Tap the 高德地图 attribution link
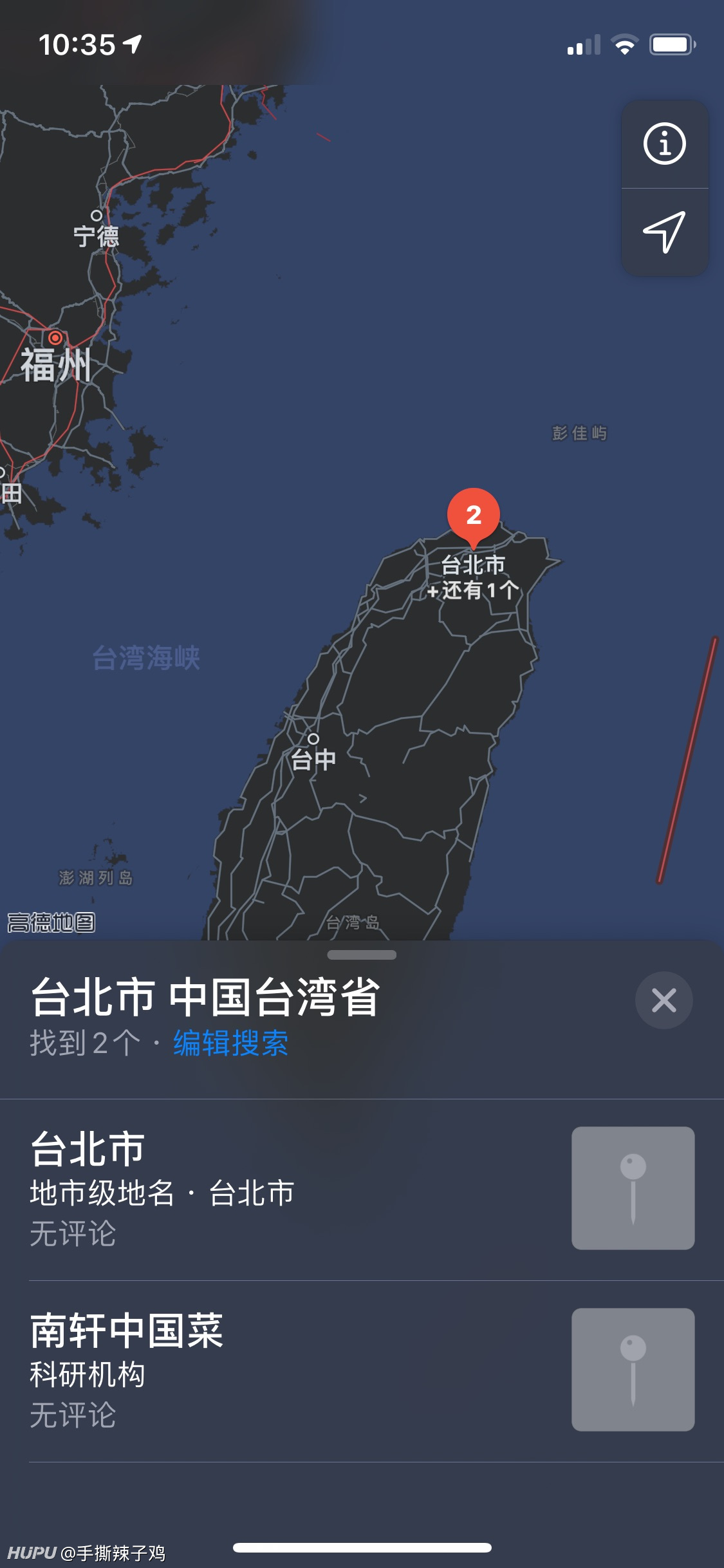Viewport: 724px width, 1568px height. point(51,922)
